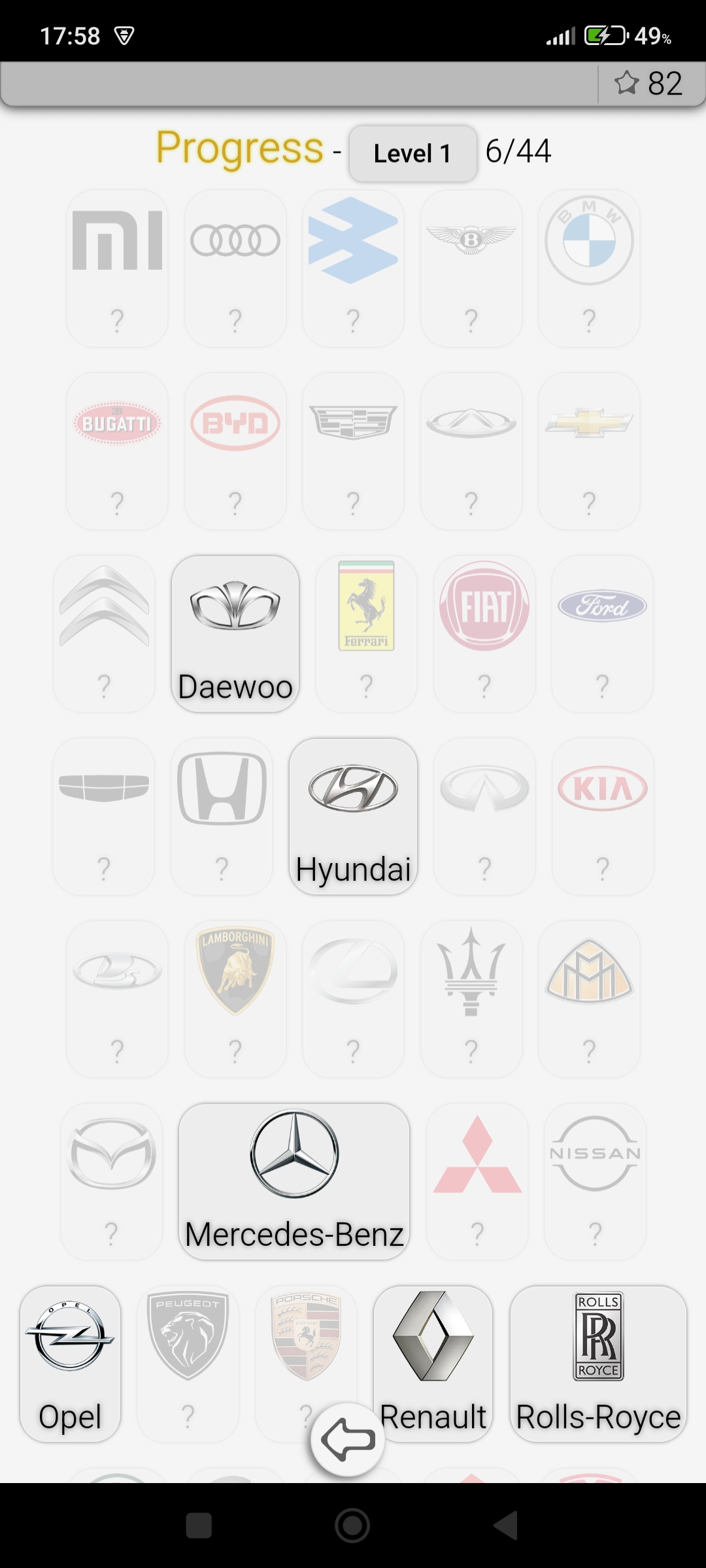Viewport: 706px width, 1568px height.
Task: Choose the unsolved red FIAT logo tile
Action: (x=484, y=634)
